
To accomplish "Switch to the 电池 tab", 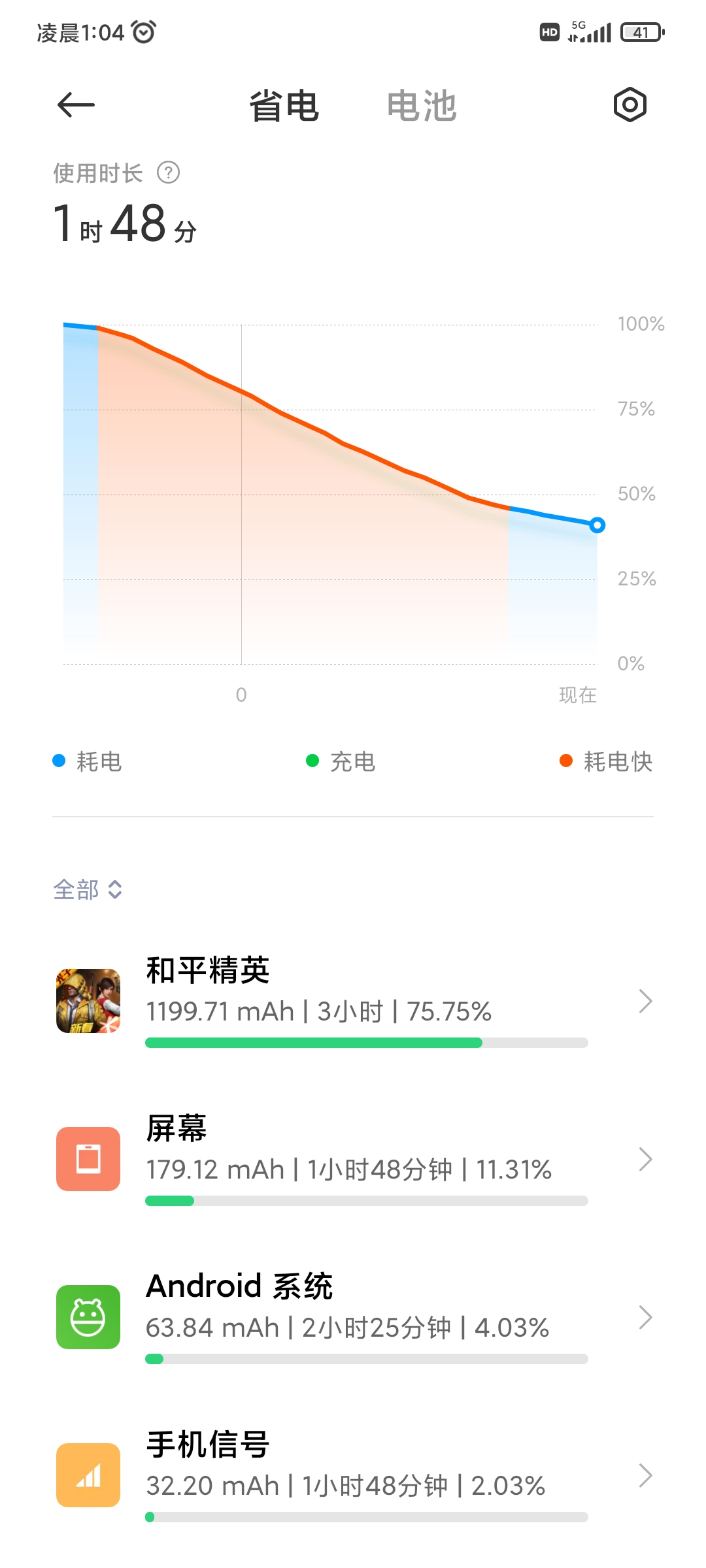I will (x=421, y=106).
